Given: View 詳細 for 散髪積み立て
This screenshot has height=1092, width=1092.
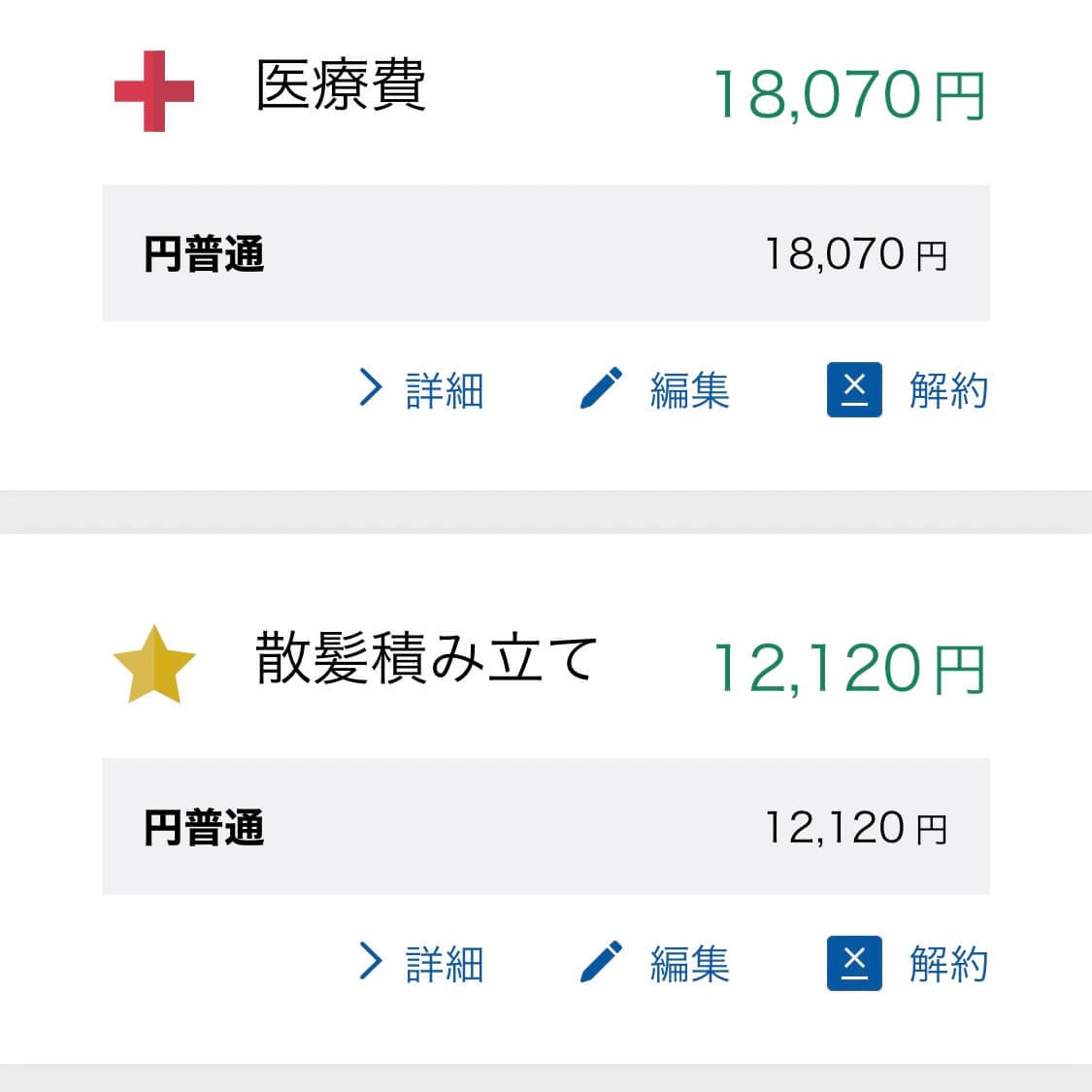Looking at the screenshot, I should click(x=422, y=964).
